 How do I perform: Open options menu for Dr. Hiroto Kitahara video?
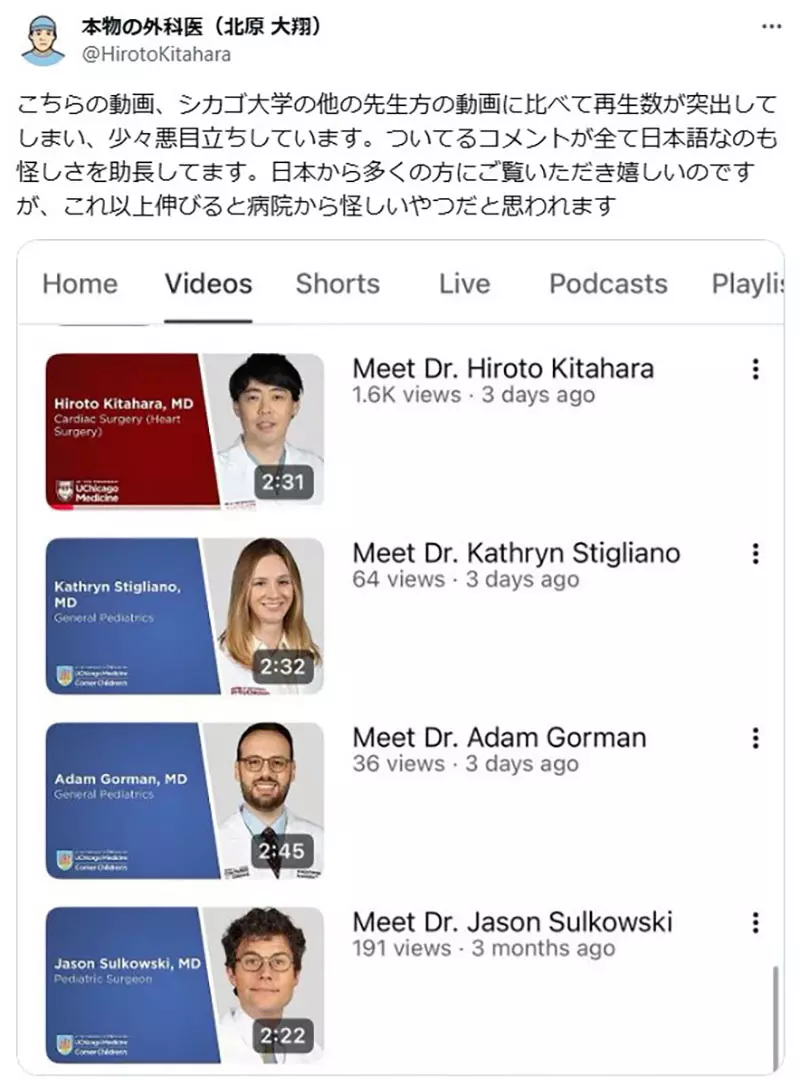(756, 370)
